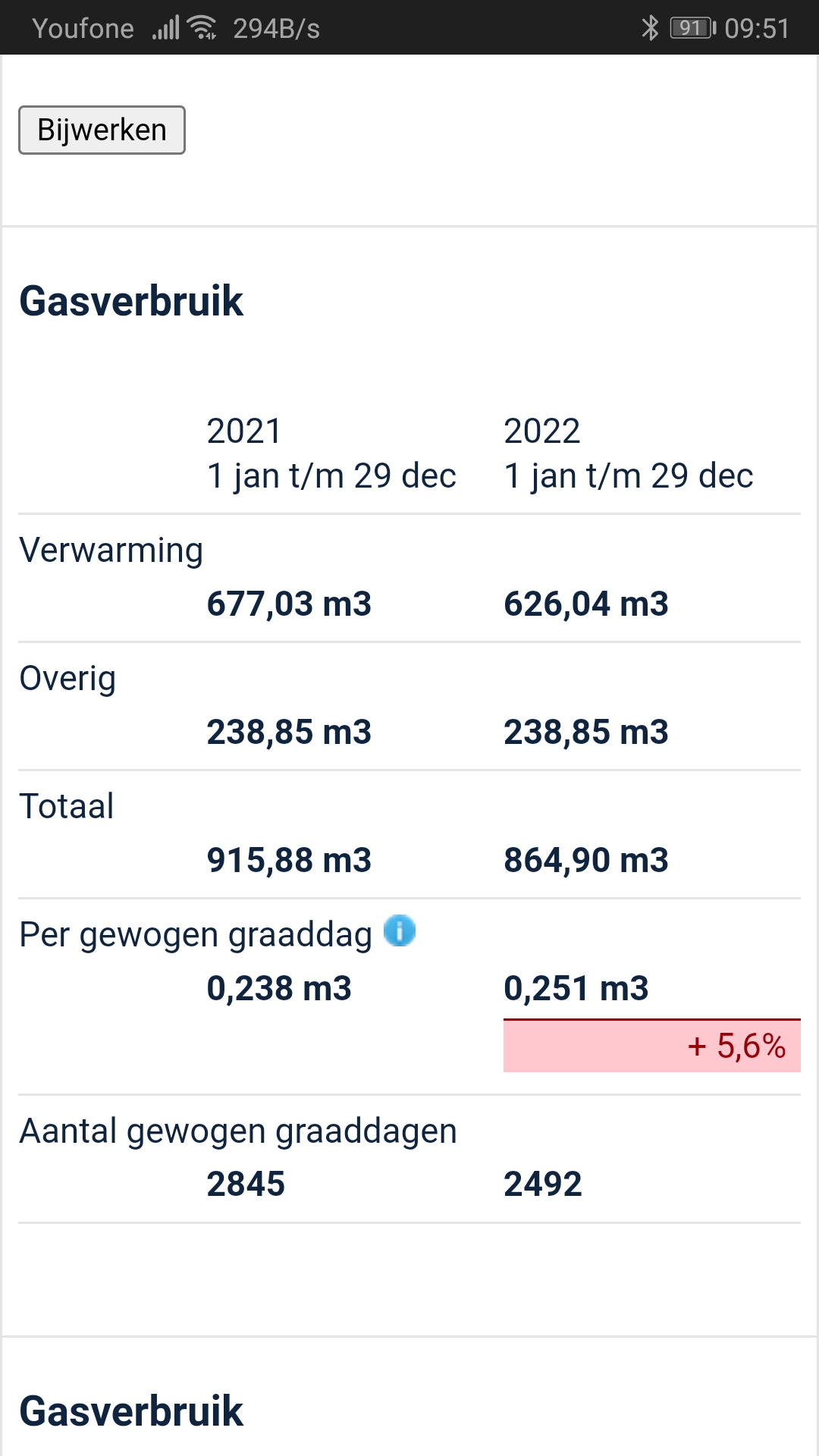Open info icon beside Per gewogen graaddag
Screen dimensions: 819x1456
tap(400, 930)
